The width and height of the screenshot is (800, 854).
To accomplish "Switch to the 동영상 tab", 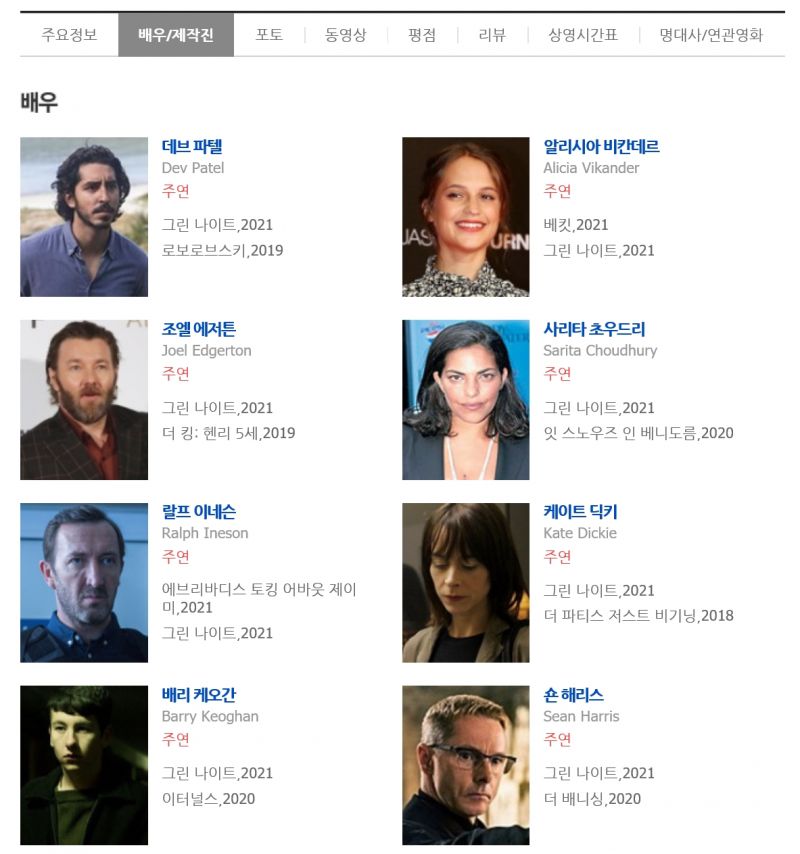I will coord(345,35).
